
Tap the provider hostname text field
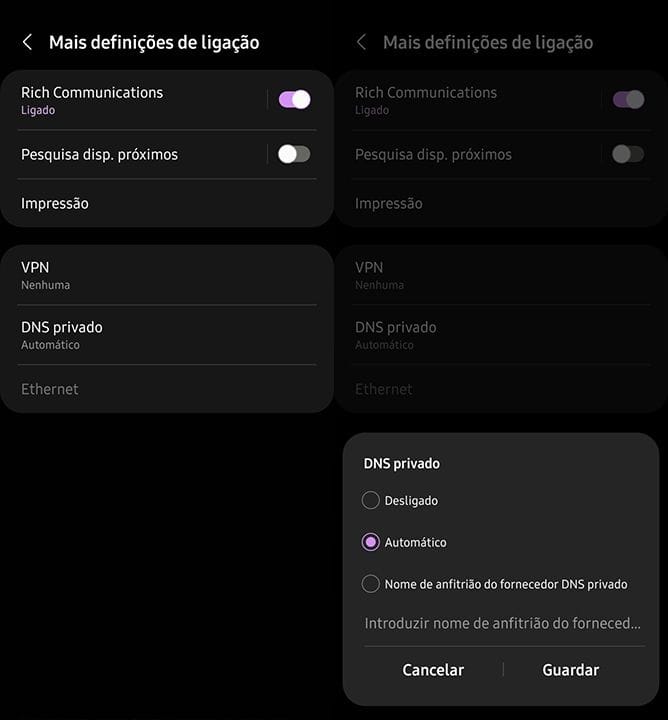click(x=502, y=623)
